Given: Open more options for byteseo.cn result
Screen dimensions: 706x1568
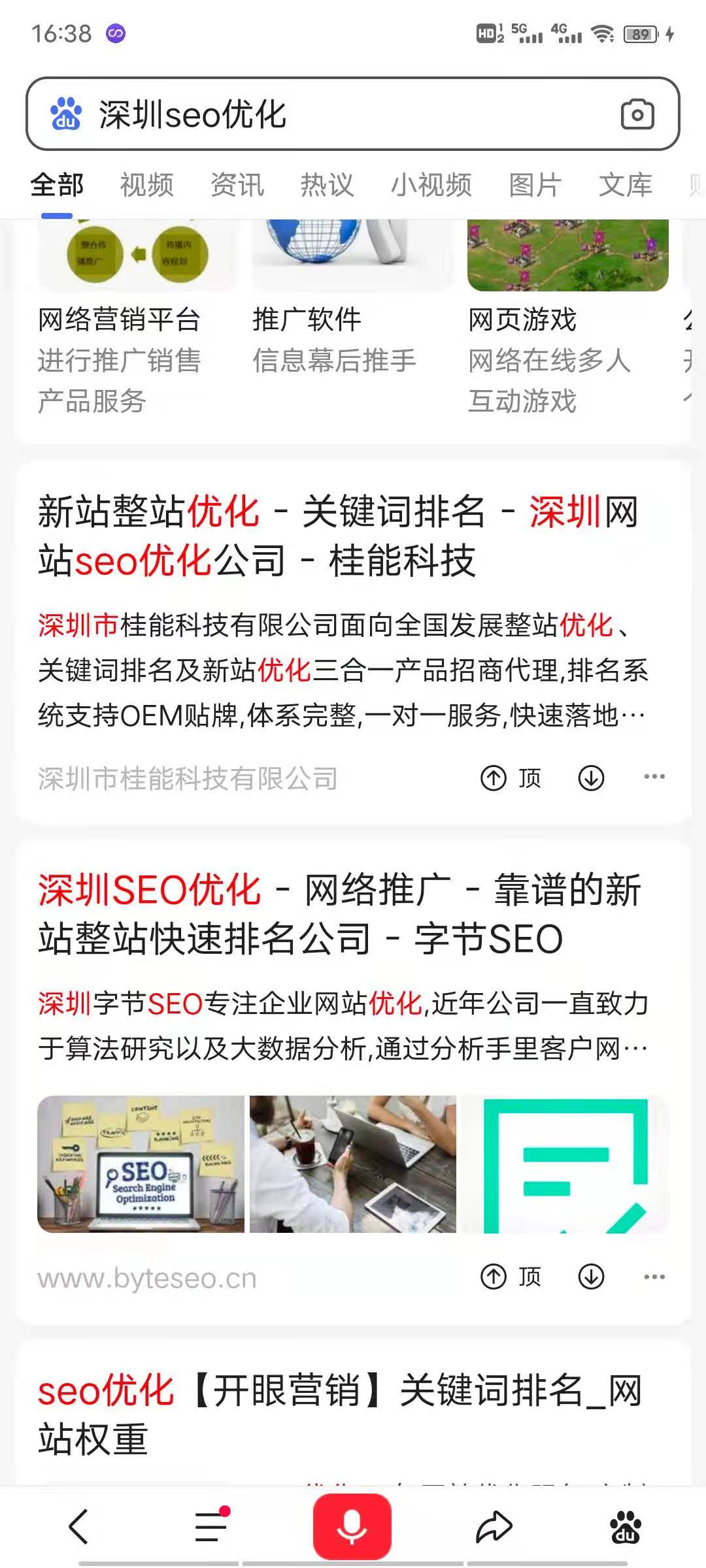Looking at the screenshot, I should click(654, 1276).
